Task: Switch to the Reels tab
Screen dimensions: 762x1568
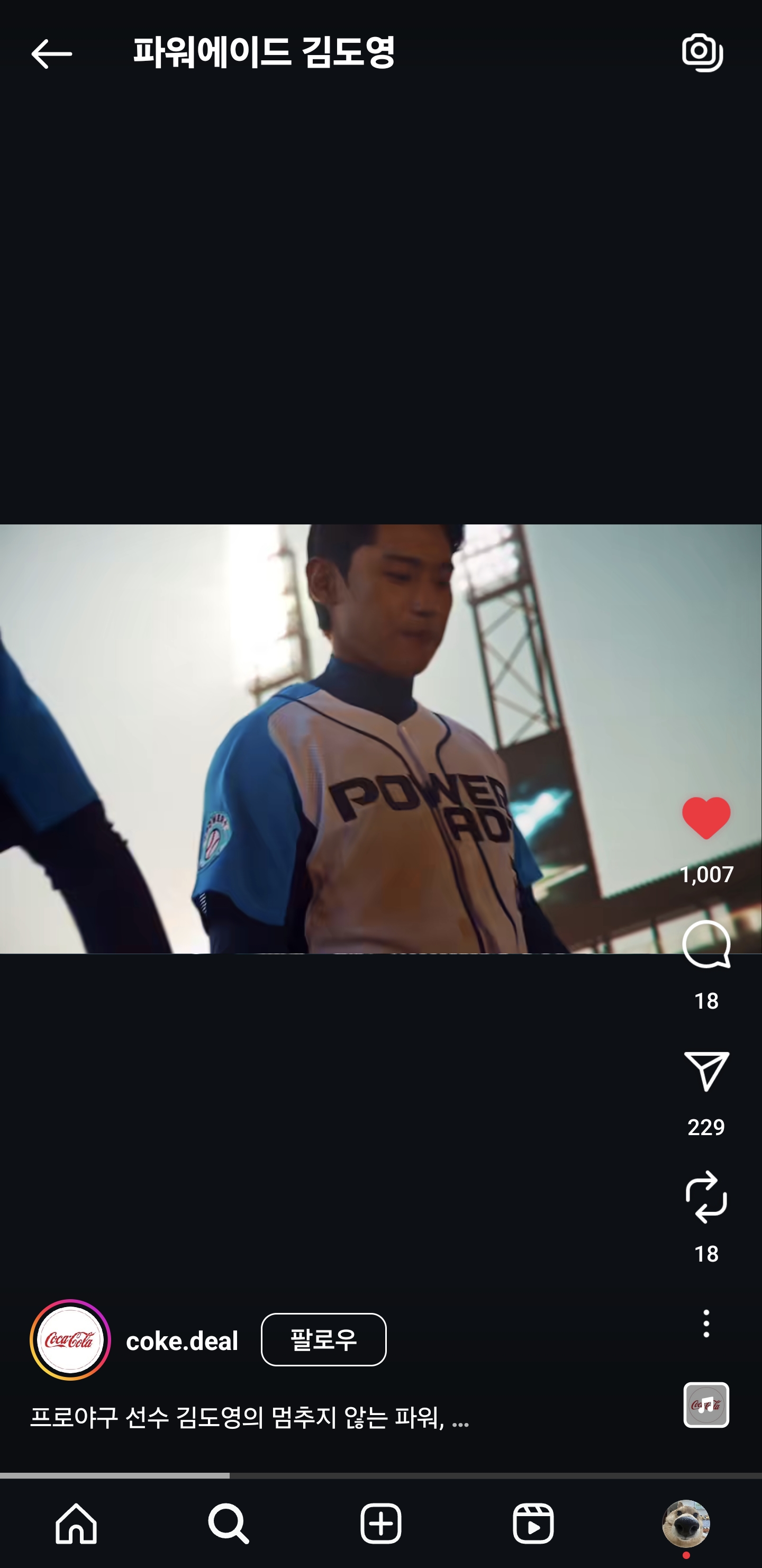Action: (532, 1524)
